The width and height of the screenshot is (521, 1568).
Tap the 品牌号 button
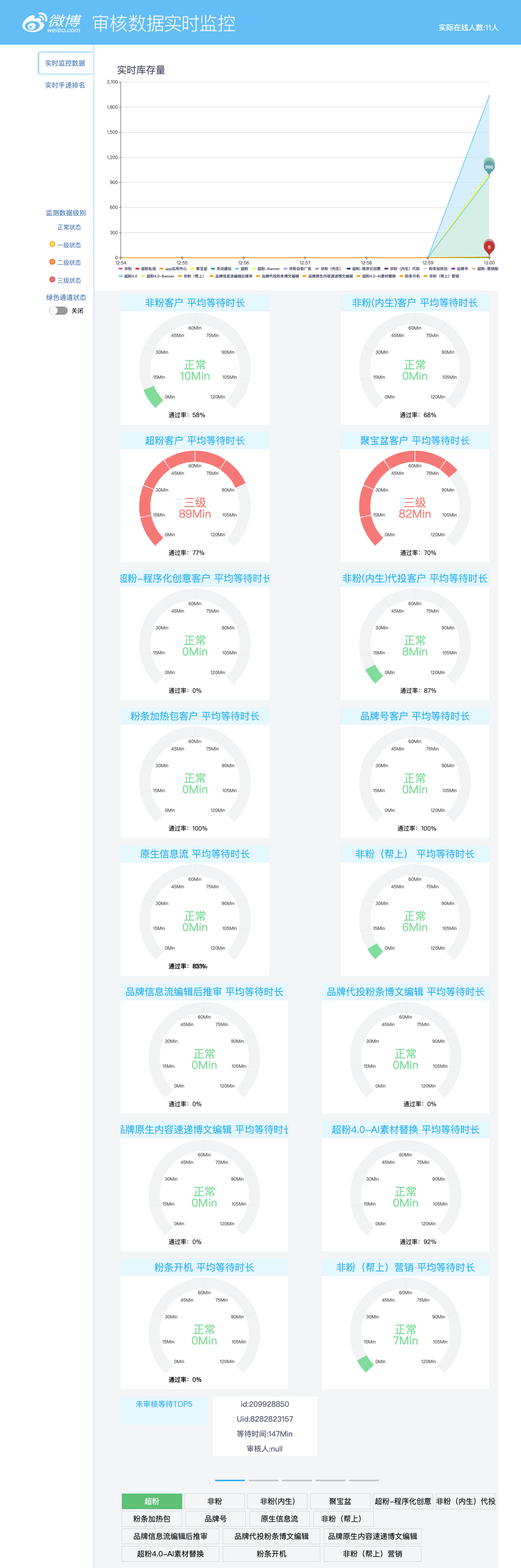[215, 1519]
